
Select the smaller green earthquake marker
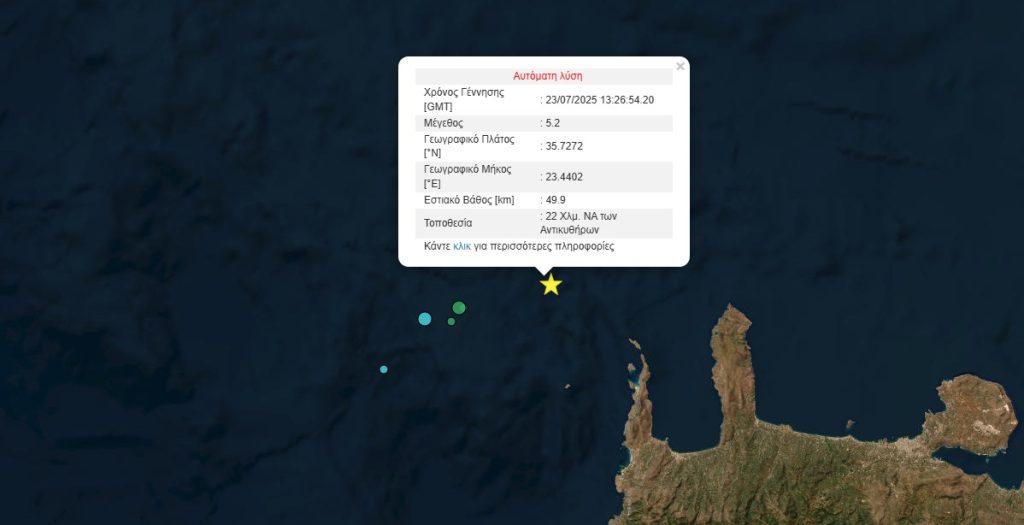451,321
